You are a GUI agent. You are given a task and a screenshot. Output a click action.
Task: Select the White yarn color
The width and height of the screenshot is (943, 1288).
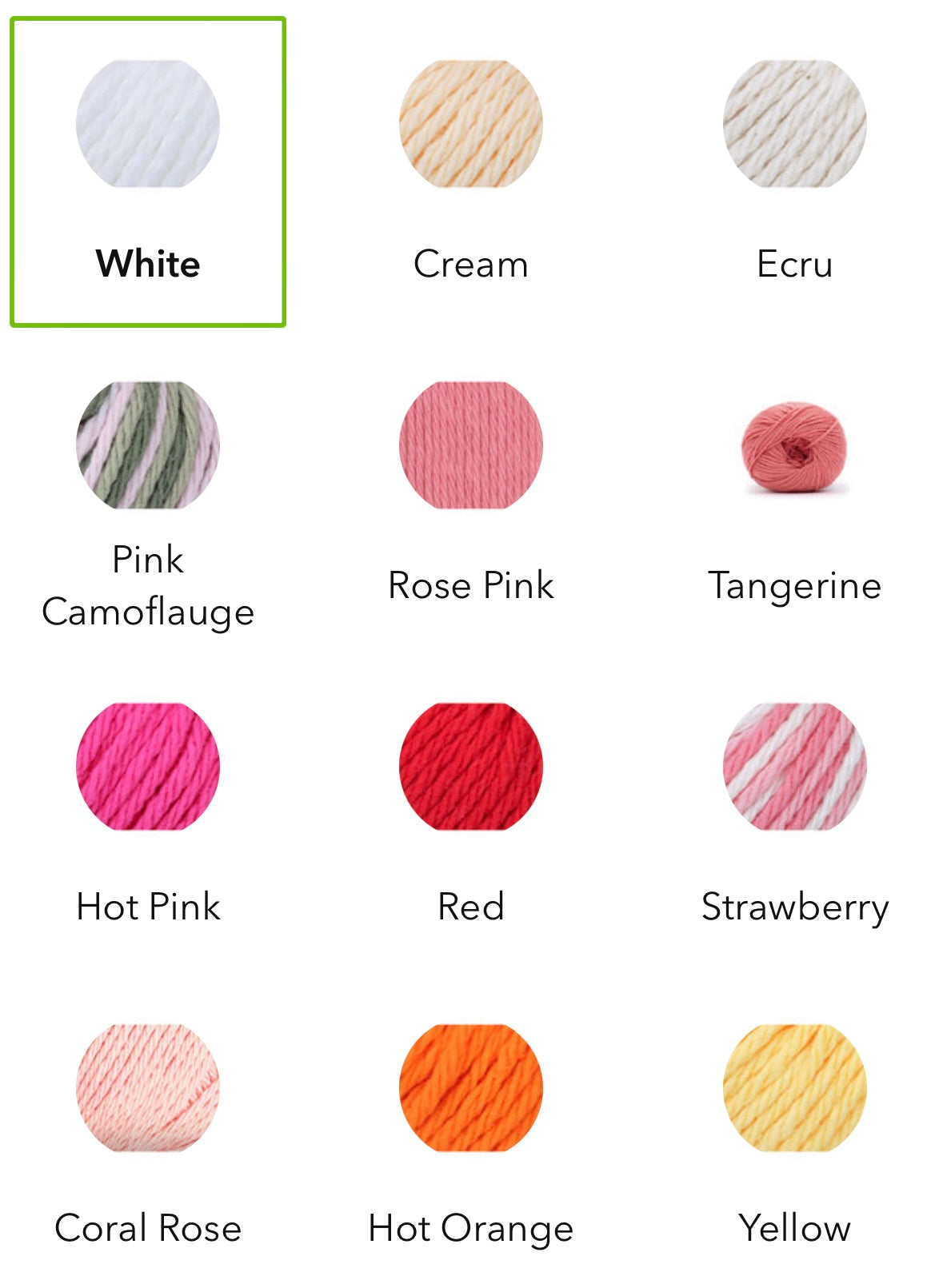pos(148,125)
